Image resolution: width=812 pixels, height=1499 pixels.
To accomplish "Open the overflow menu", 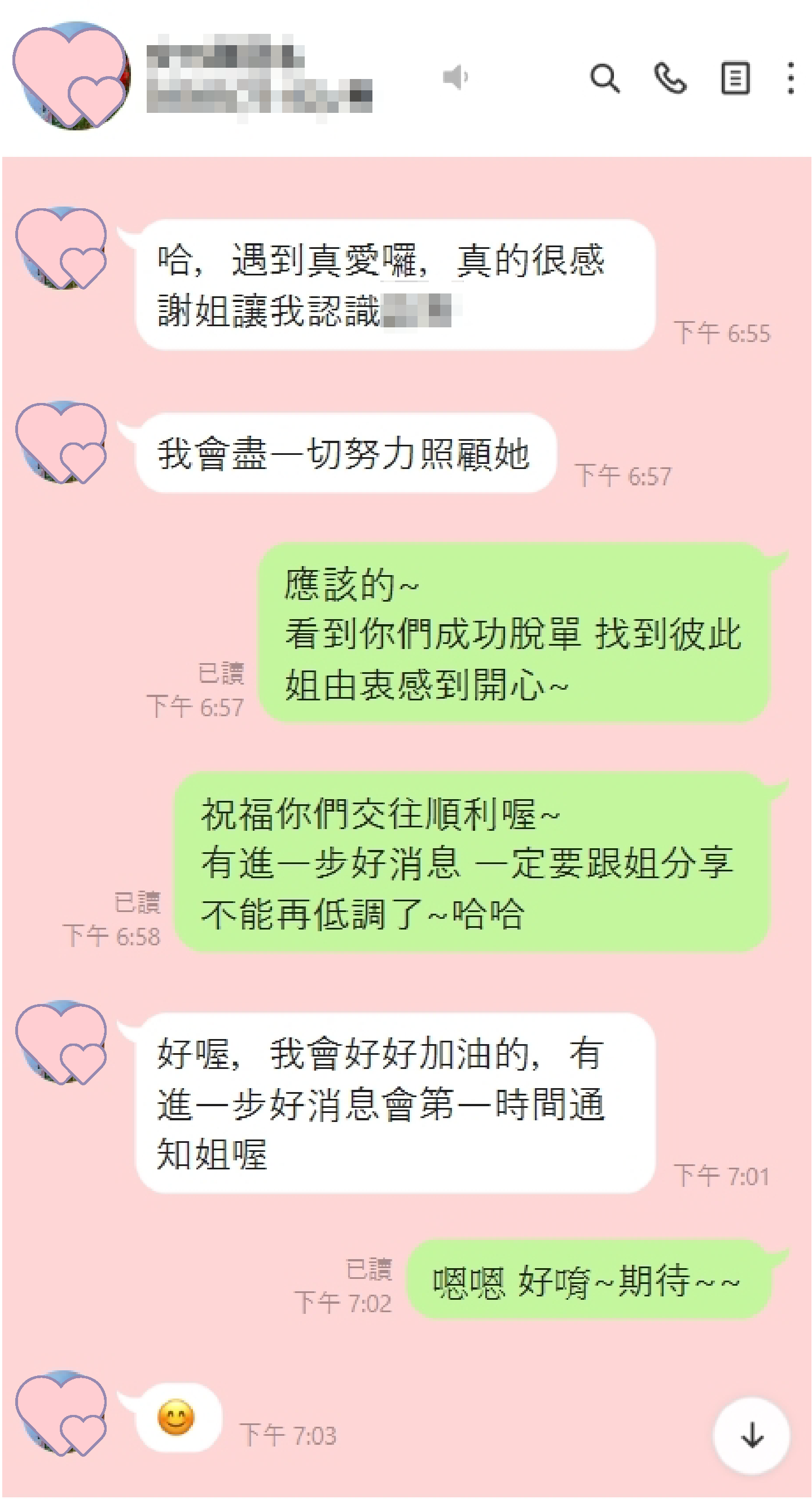I will pyautogui.click(x=790, y=78).
